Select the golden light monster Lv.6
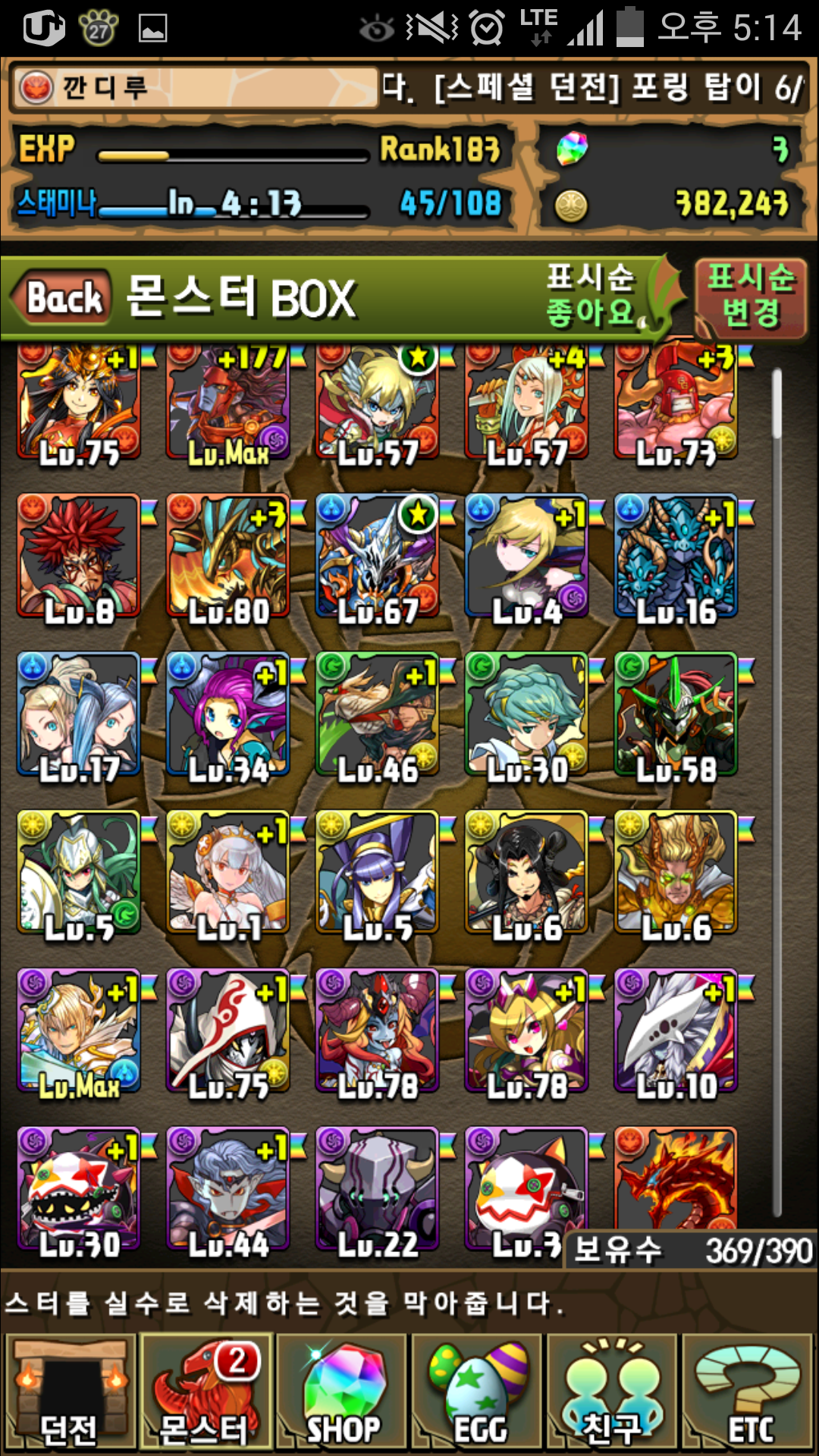The height and width of the screenshot is (1456, 819). (676, 872)
